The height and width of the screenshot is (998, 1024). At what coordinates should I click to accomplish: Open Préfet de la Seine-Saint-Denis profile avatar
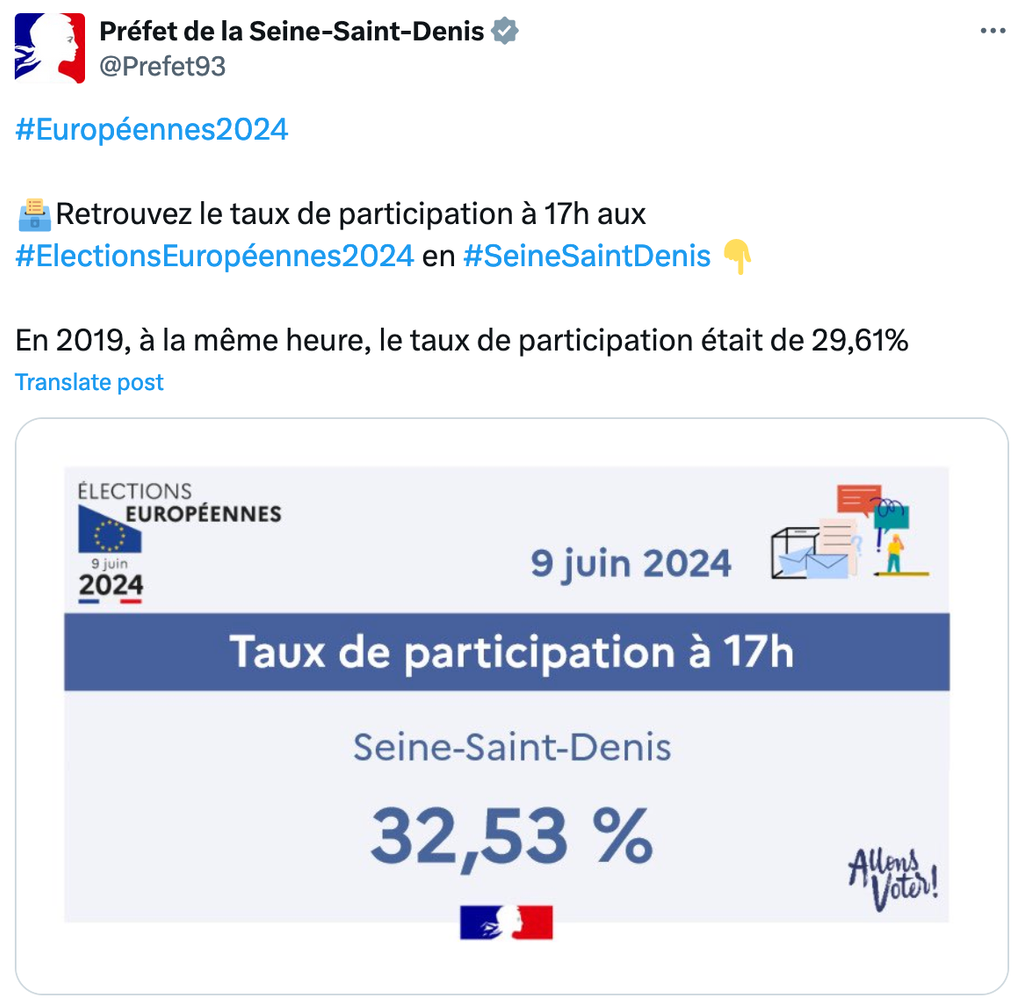point(49,48)
